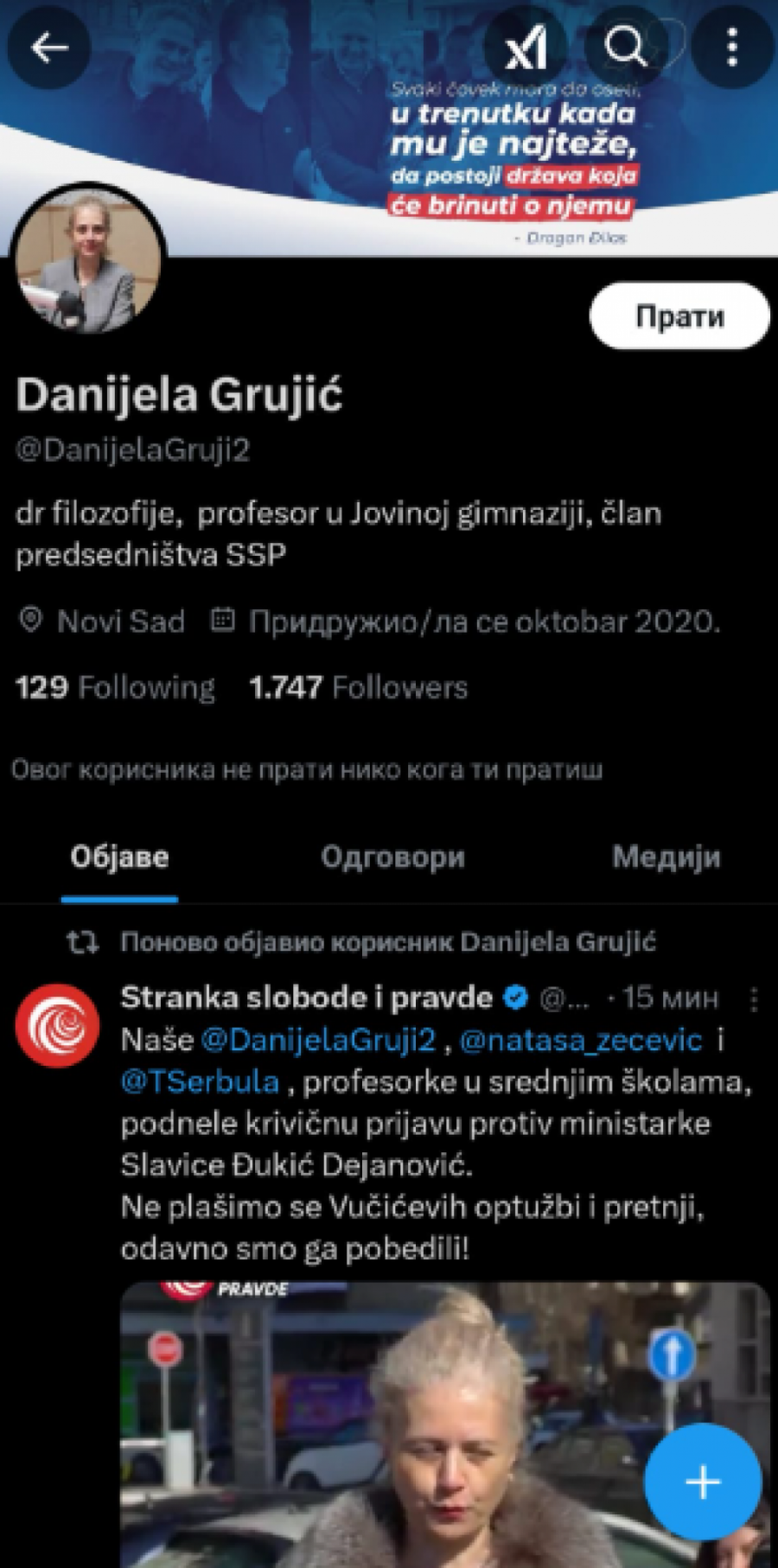Open the Grok xI icon
This screenshot has height=1568, width=778.
[526, 47]
